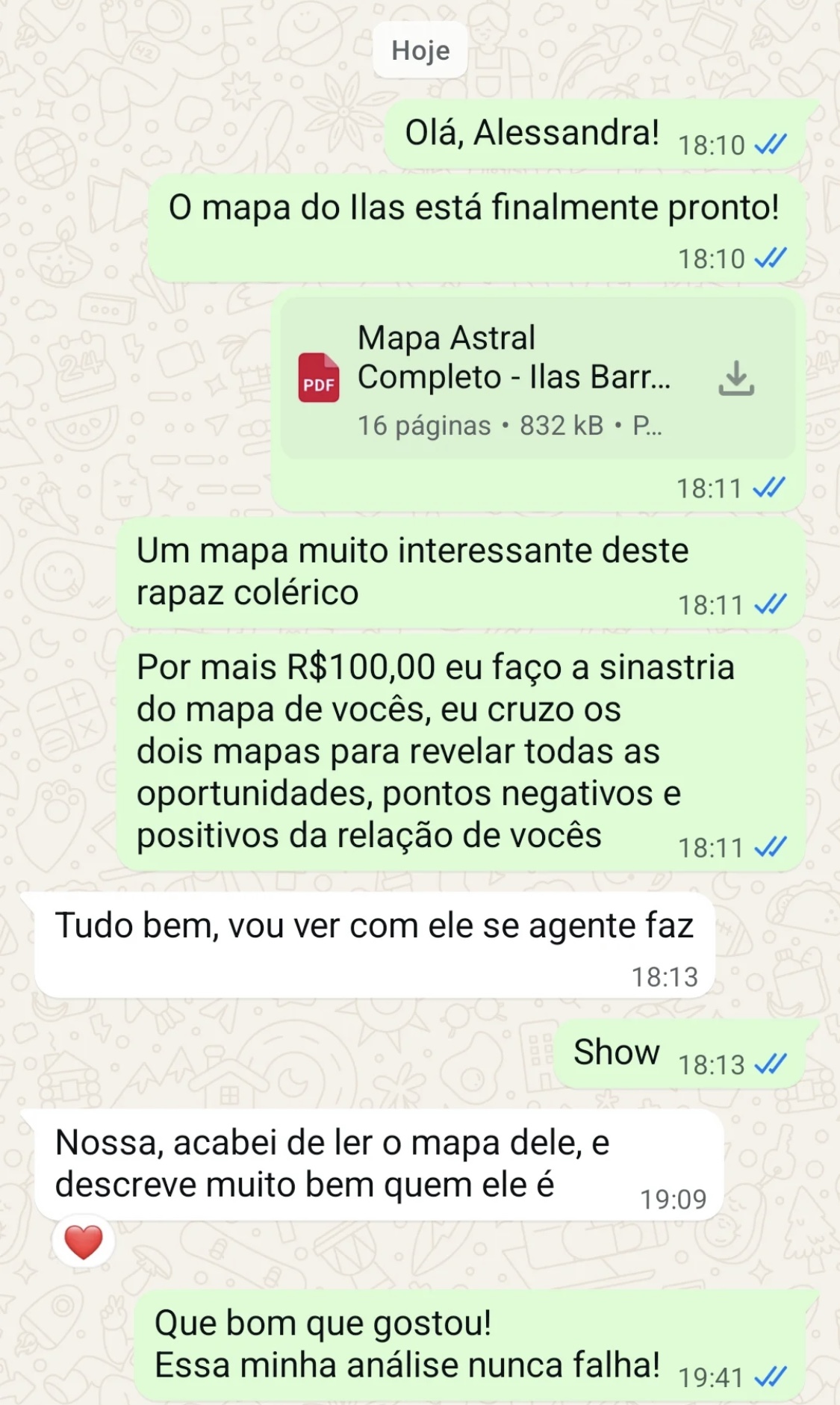
Task: Download the Mapa Astral PDF file
Action: pyautogui.click(x=736, y=378)
